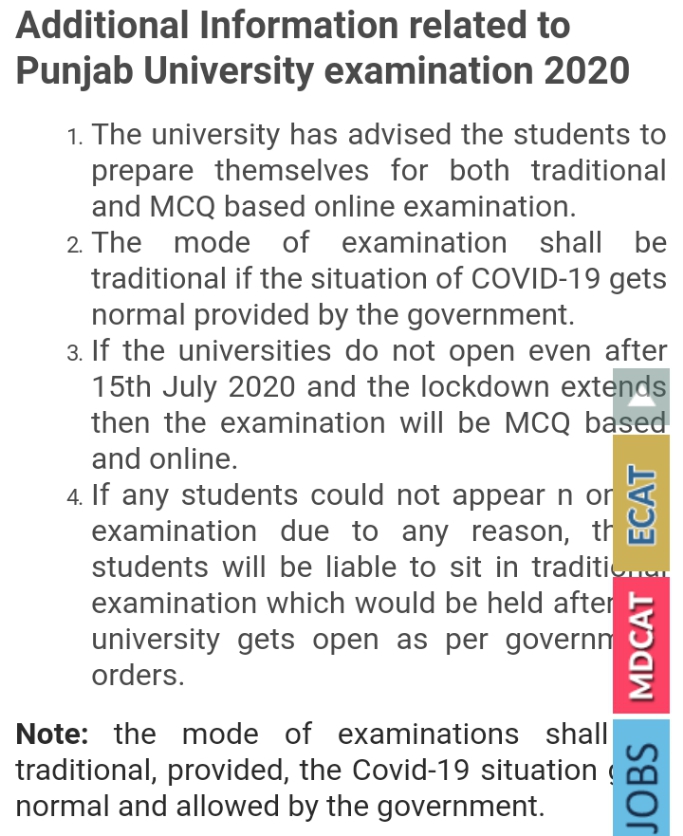683x836 pixels.
Task: Open the JOBS side tab
Action: tap(641, 777)
